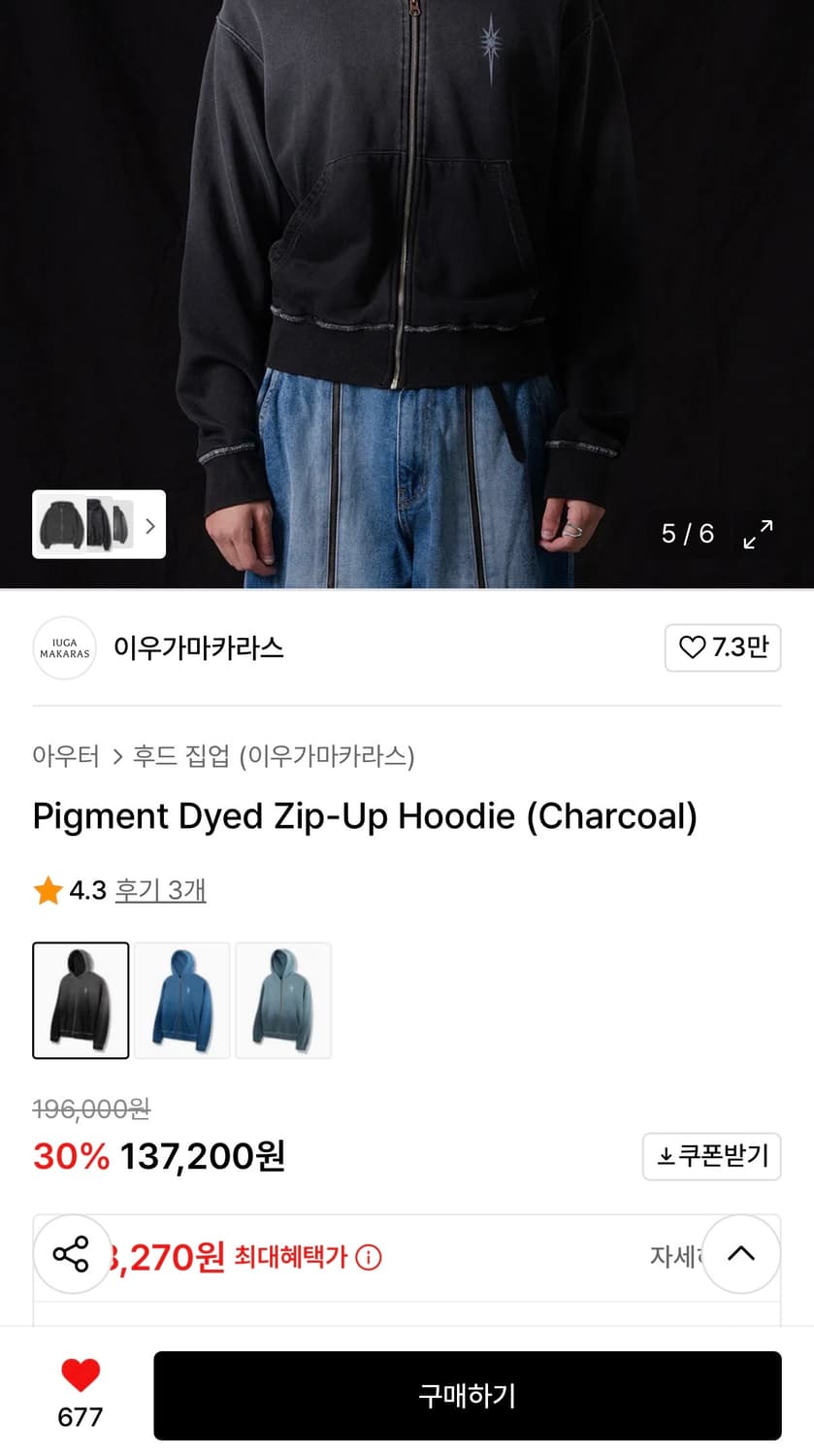The width and height of the screenshot is (814, 1456).
Task: Collapse the benefit price banner chevron
Action: pos(741,1254)
